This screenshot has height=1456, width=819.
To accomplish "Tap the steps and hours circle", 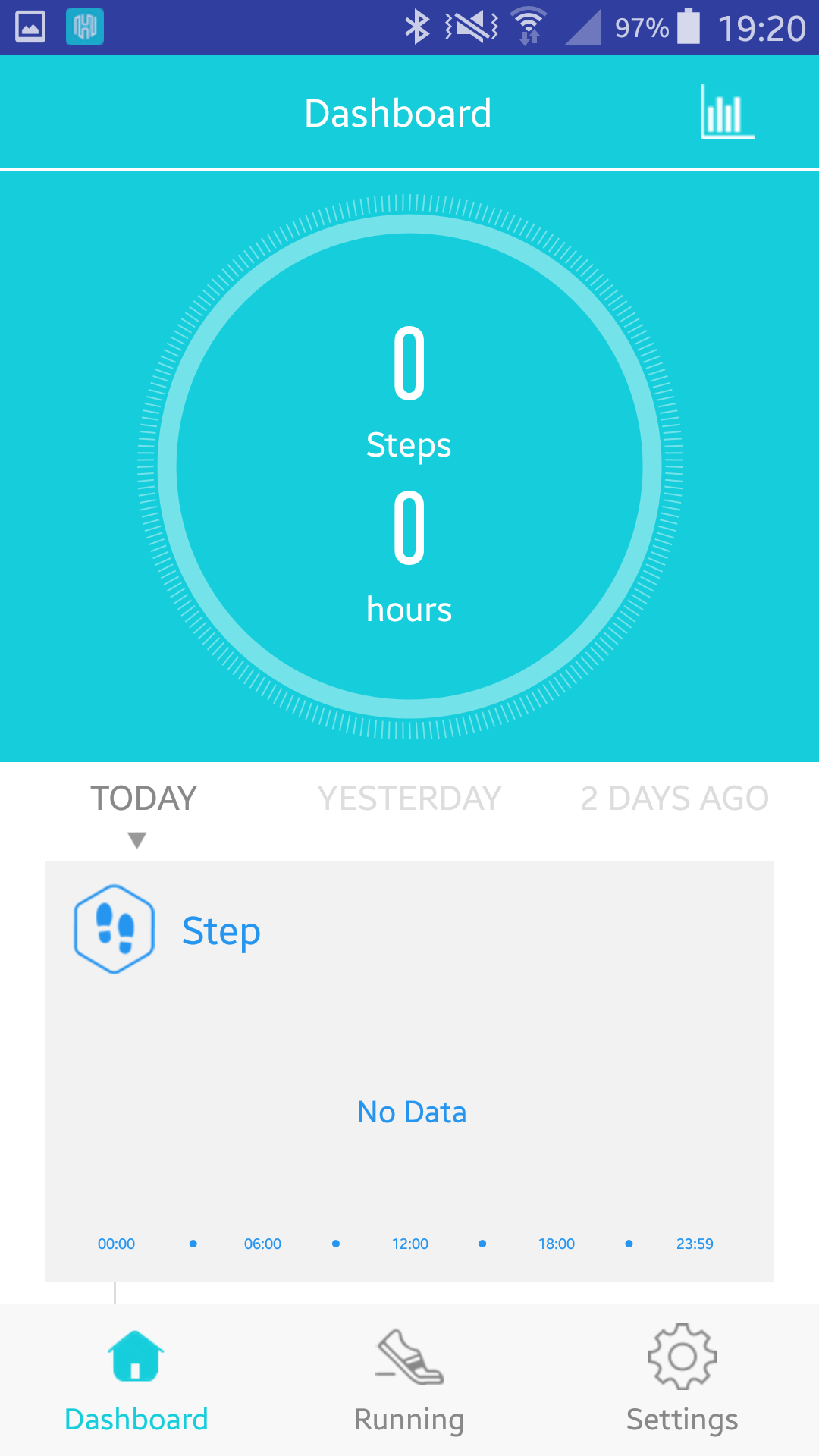I will click(409, 466).
